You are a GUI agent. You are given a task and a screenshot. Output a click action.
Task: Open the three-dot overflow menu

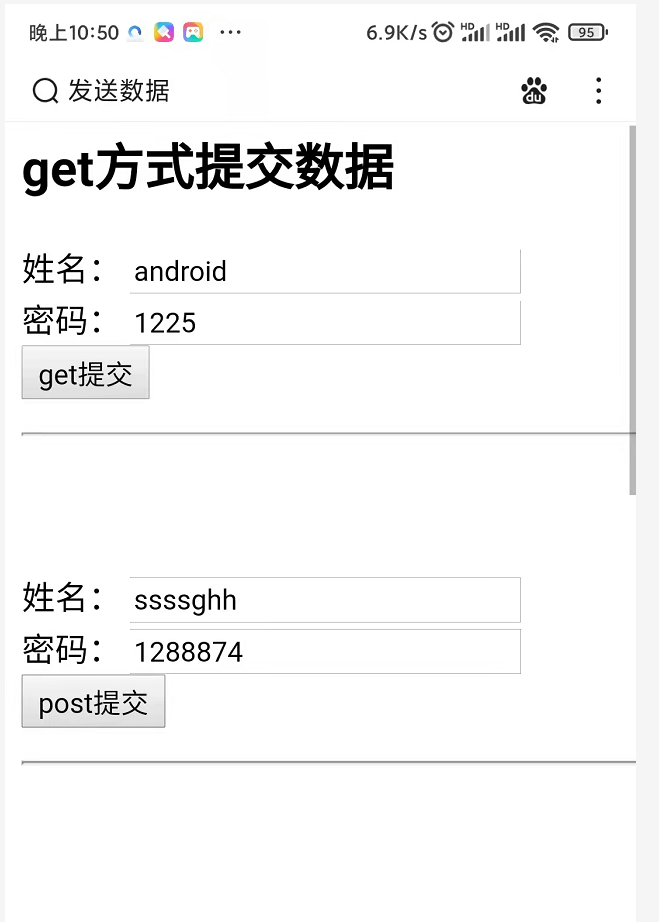[x=598, y=91]
